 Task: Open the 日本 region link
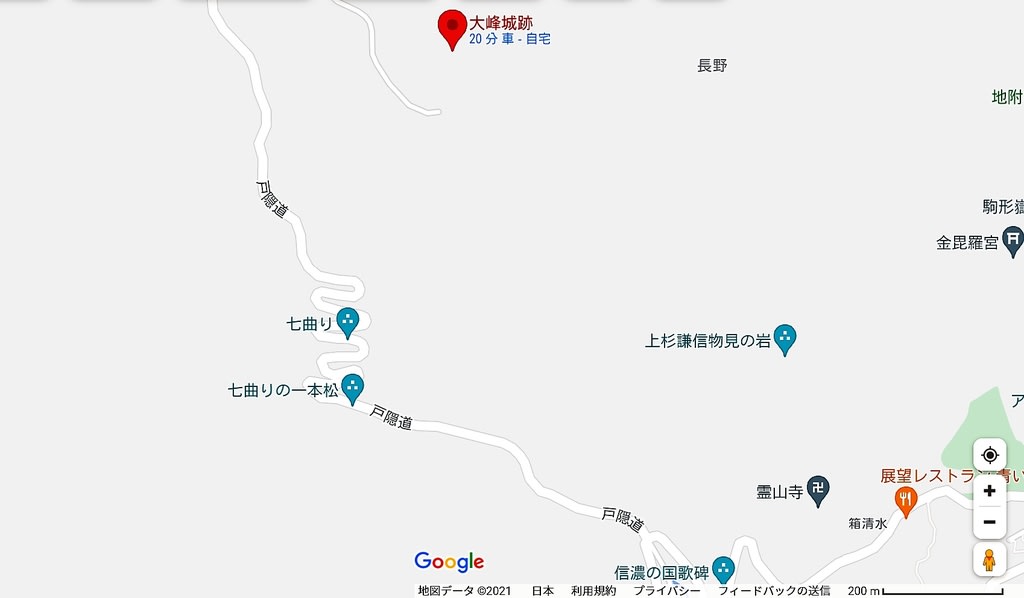coord(542,590)
